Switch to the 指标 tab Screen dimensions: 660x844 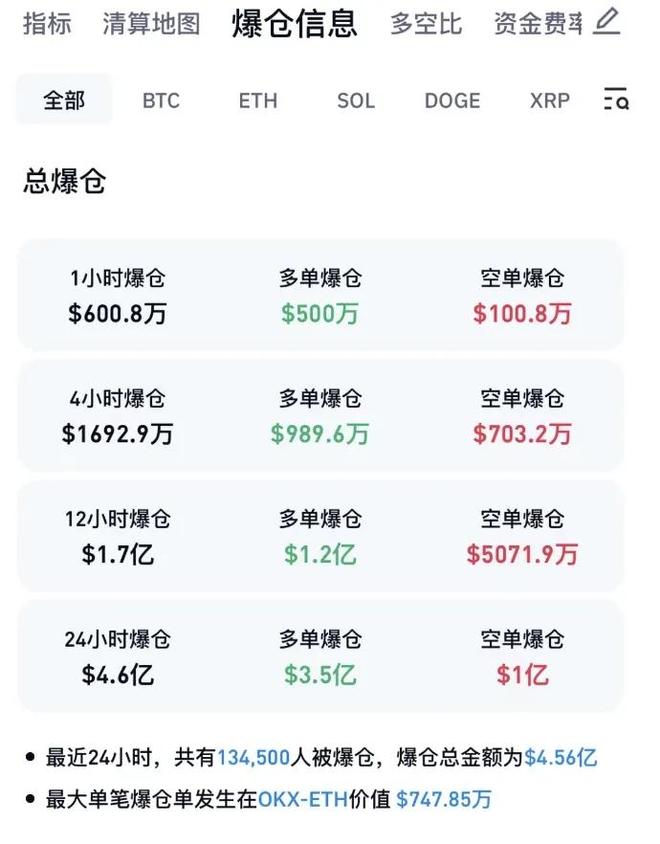pyautogui.click(x=47, y=24)
